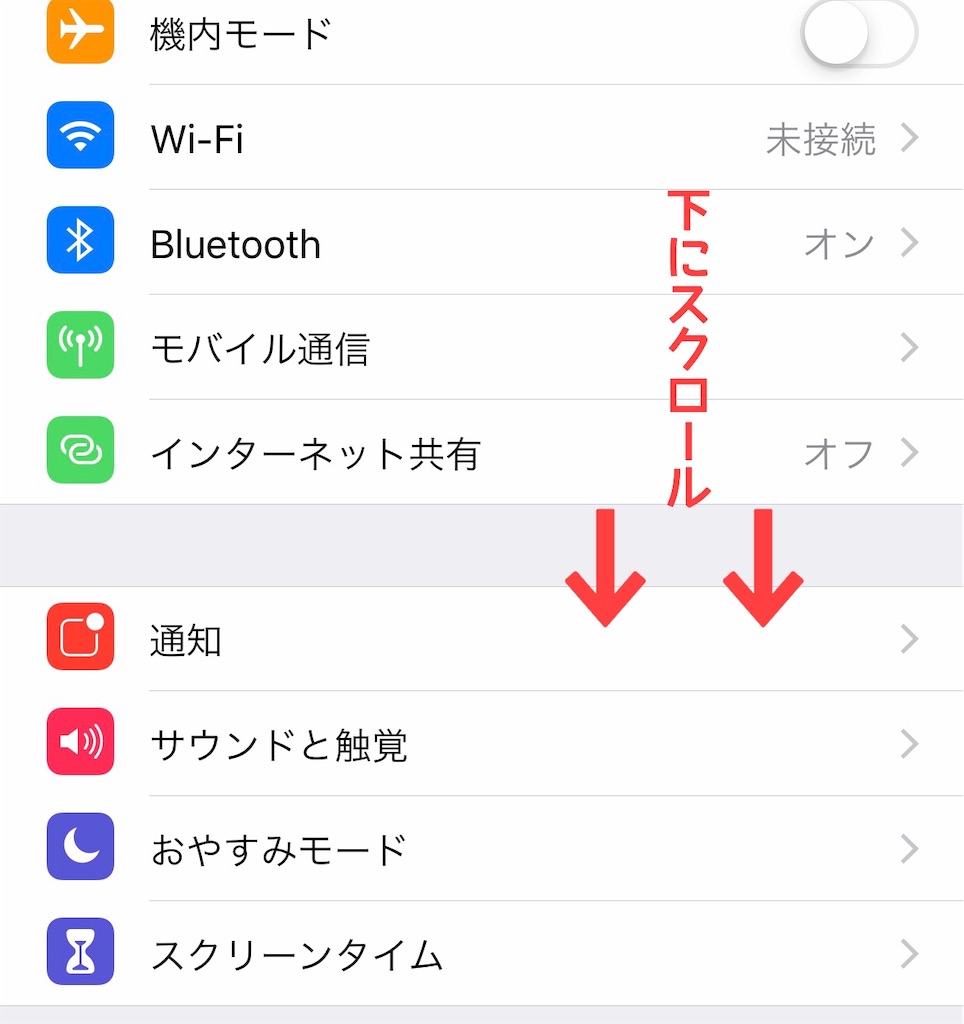Viewport: 964px width, 1024px height.
Task: Select the 通知 notifications icon
Action: pos(80,640)
